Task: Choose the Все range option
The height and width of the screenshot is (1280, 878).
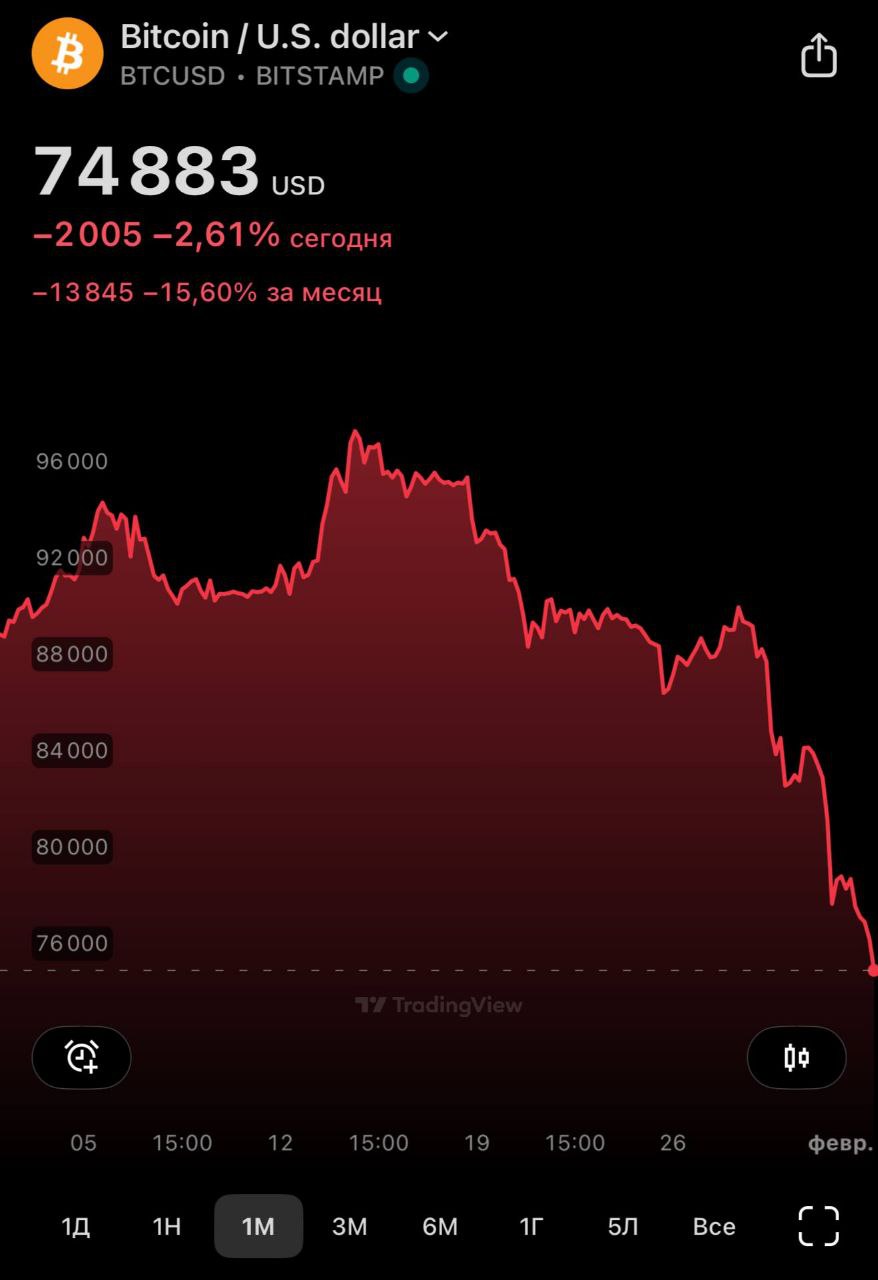Action: tap(713, 1226)
